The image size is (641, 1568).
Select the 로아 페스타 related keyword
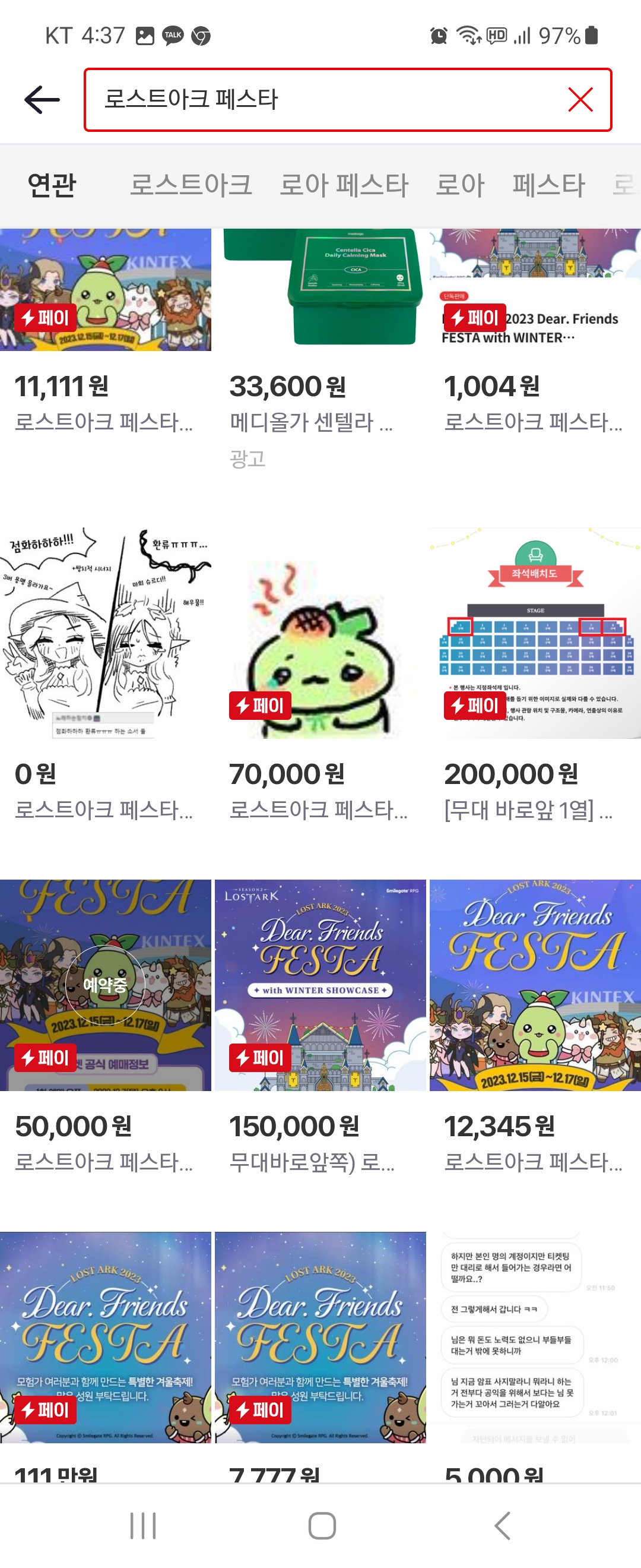click(344, 185)
